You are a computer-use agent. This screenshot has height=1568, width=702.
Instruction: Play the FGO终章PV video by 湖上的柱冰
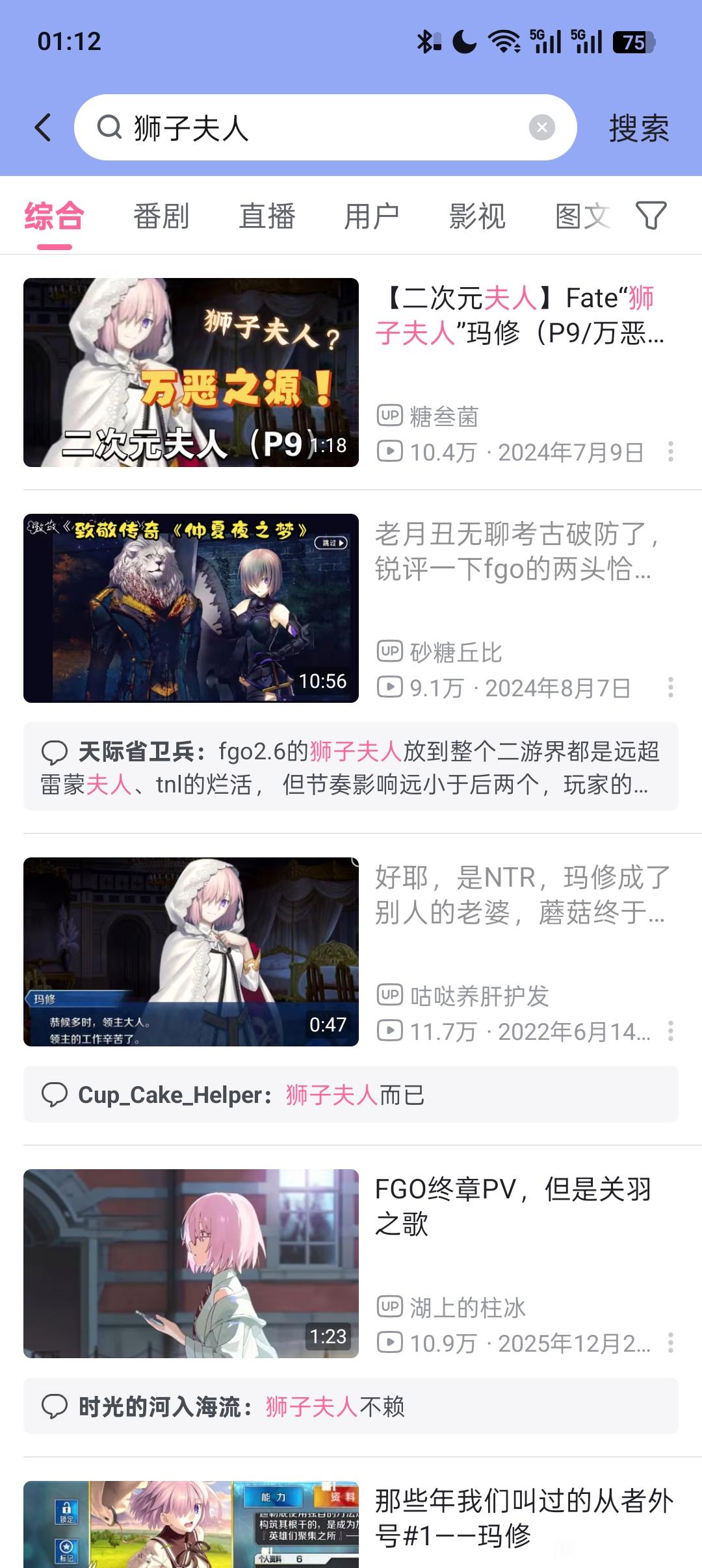click(x=351, y=1263)
